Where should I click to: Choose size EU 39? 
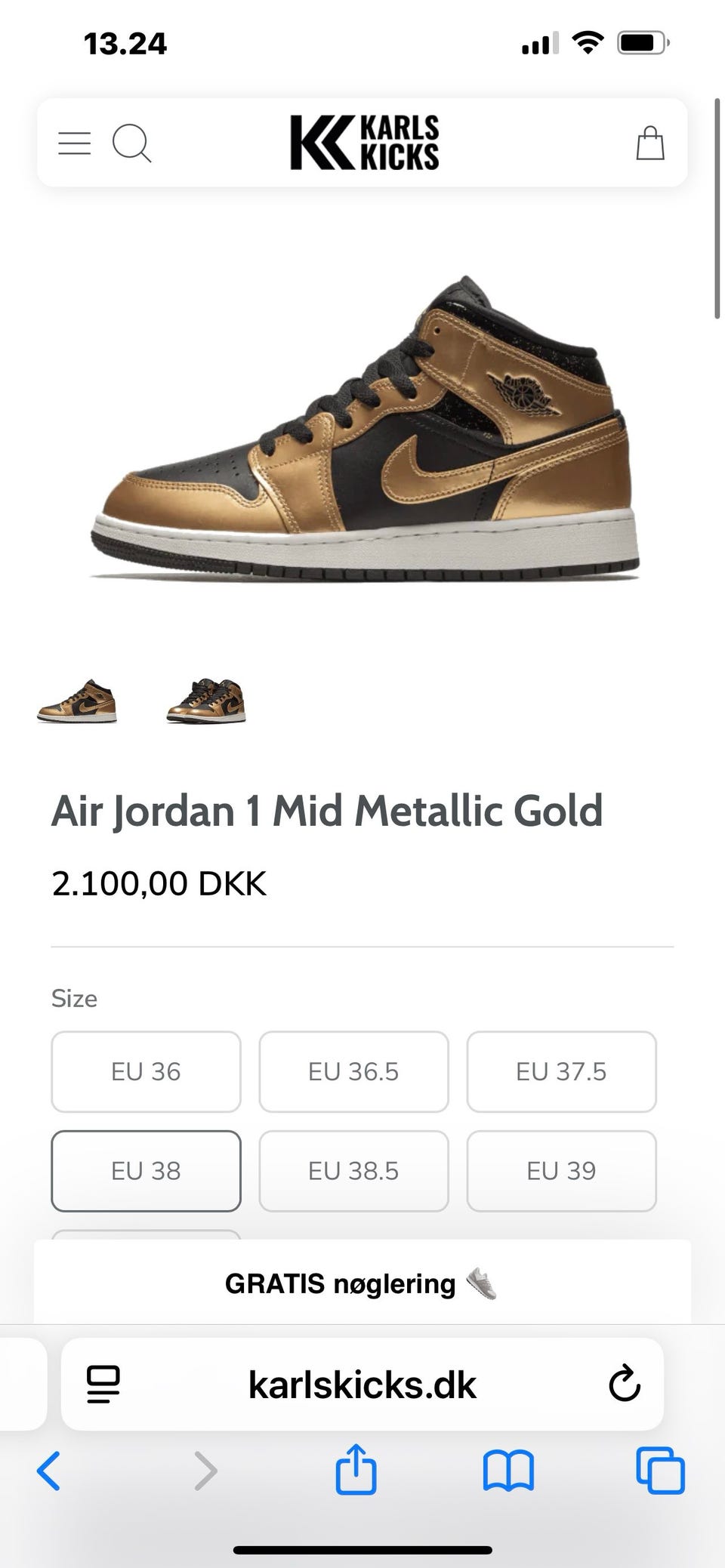pyautogui.click(x=561, y=1171)
